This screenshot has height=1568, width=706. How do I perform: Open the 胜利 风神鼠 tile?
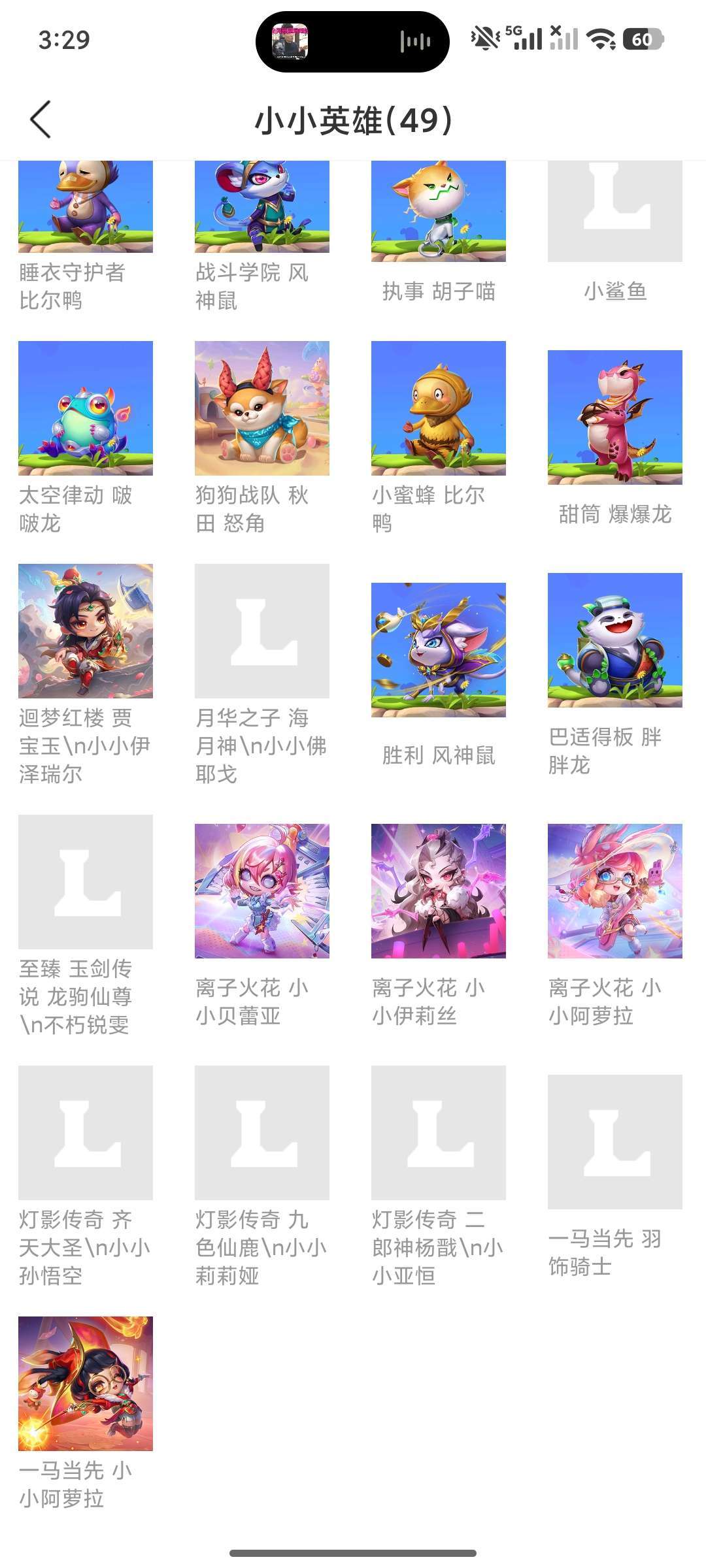point(439,650)
